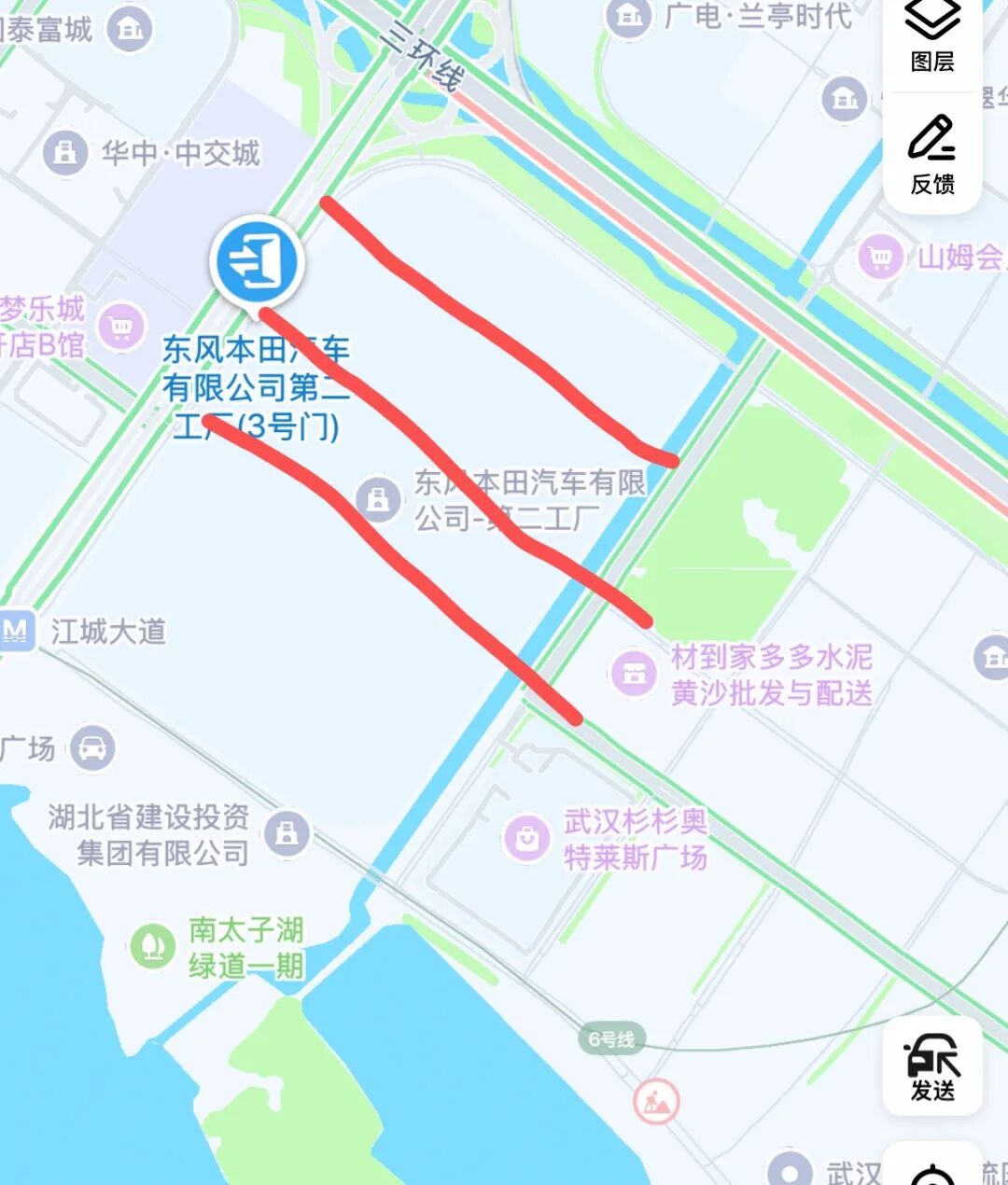Image resolution: width=1008 pixels, height=1185 pixels.
Task: Open the 广电·兰亭时代 residence marker
Action: [x=629, y=16]
